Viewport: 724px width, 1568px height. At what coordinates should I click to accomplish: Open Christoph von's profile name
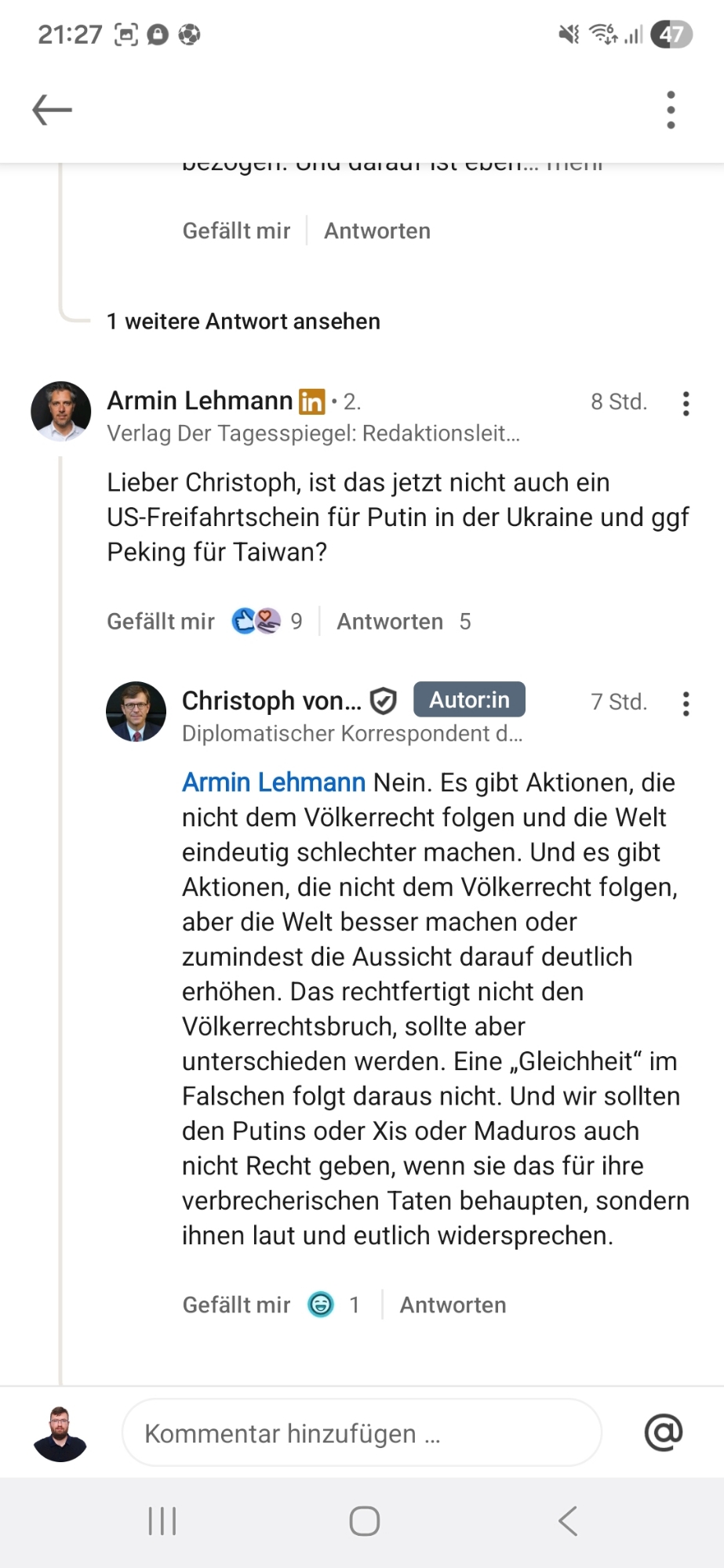(271, 701)
